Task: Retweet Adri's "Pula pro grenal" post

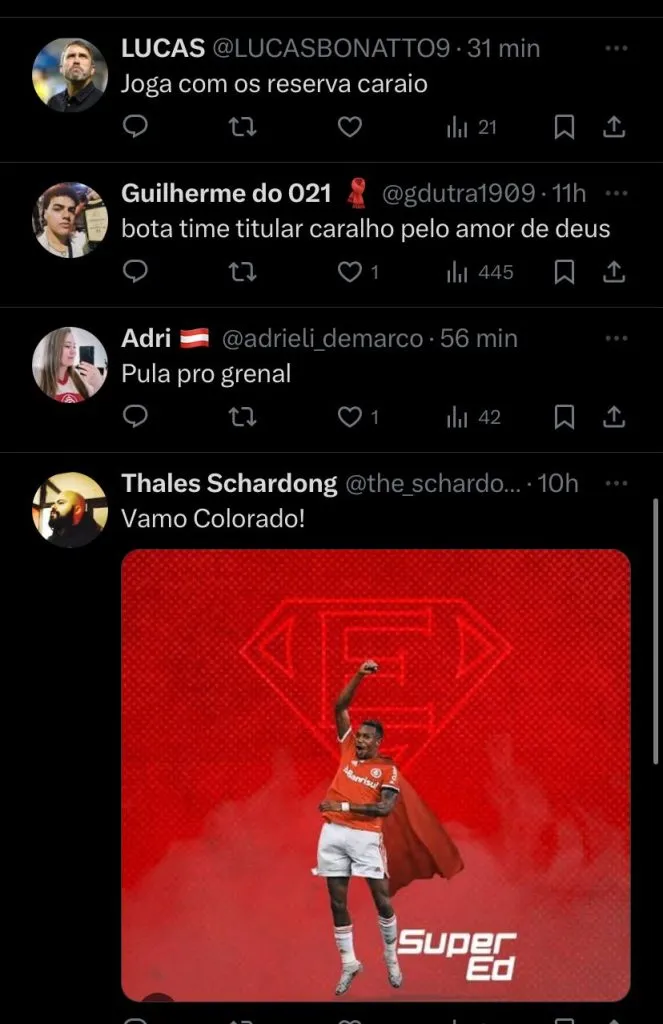Action: point(242,417)
